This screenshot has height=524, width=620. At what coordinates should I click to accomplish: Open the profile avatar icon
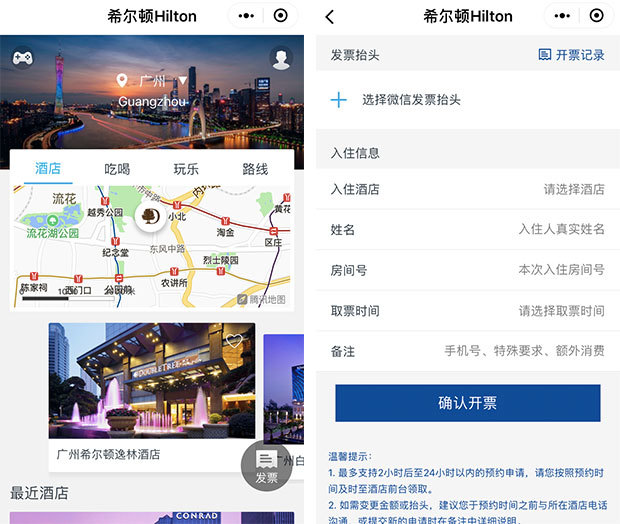[281, 59]
